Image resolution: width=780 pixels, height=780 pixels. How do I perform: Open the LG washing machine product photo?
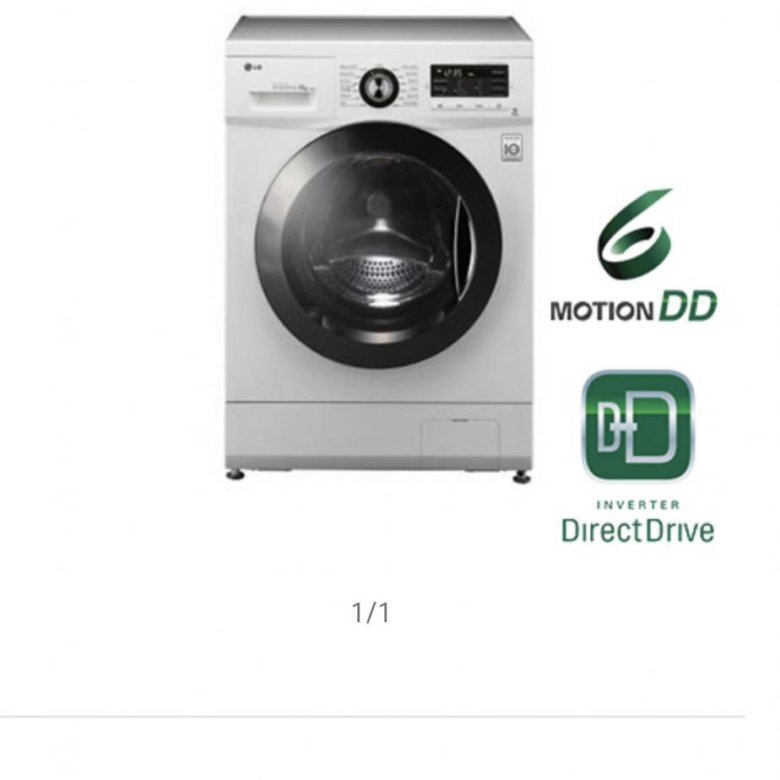378,250
